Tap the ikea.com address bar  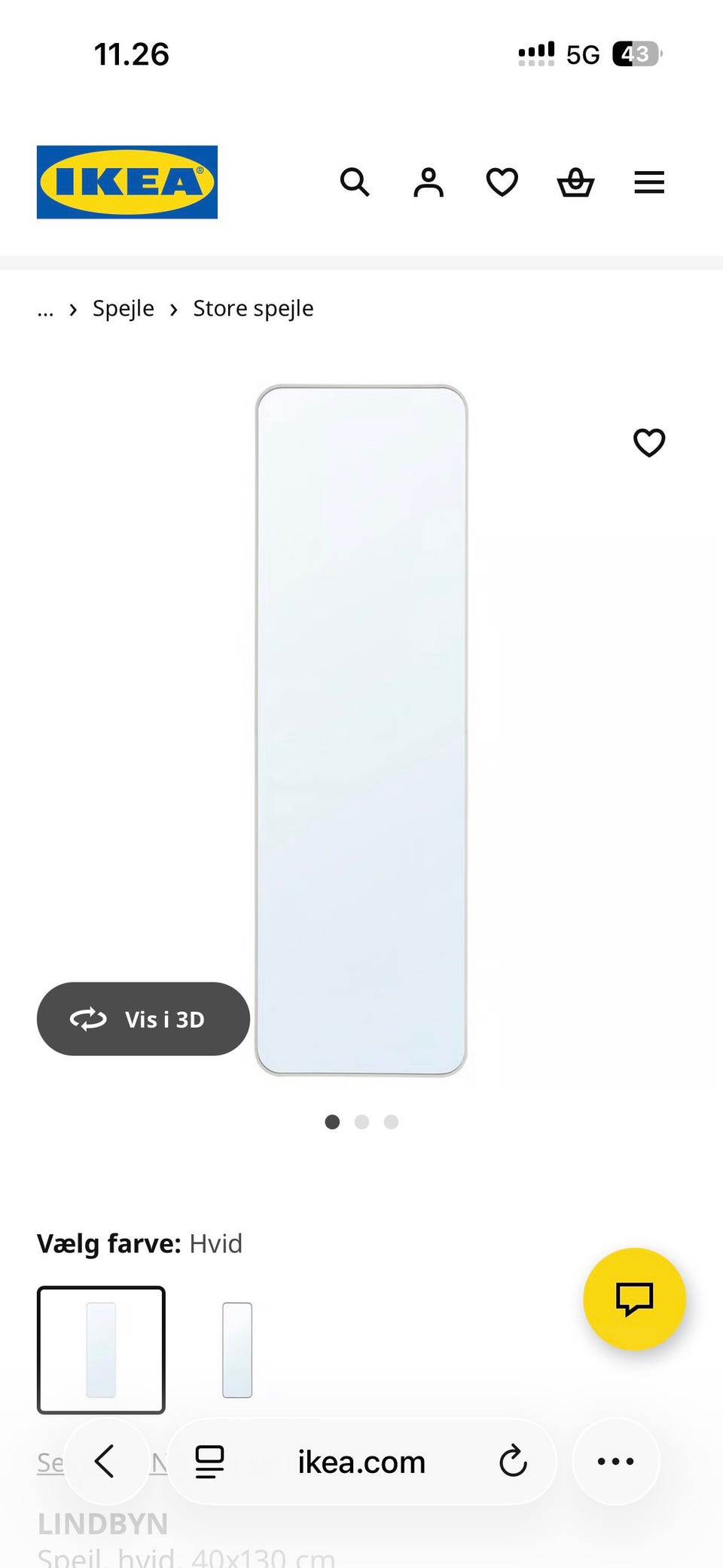click(361, 1462)
